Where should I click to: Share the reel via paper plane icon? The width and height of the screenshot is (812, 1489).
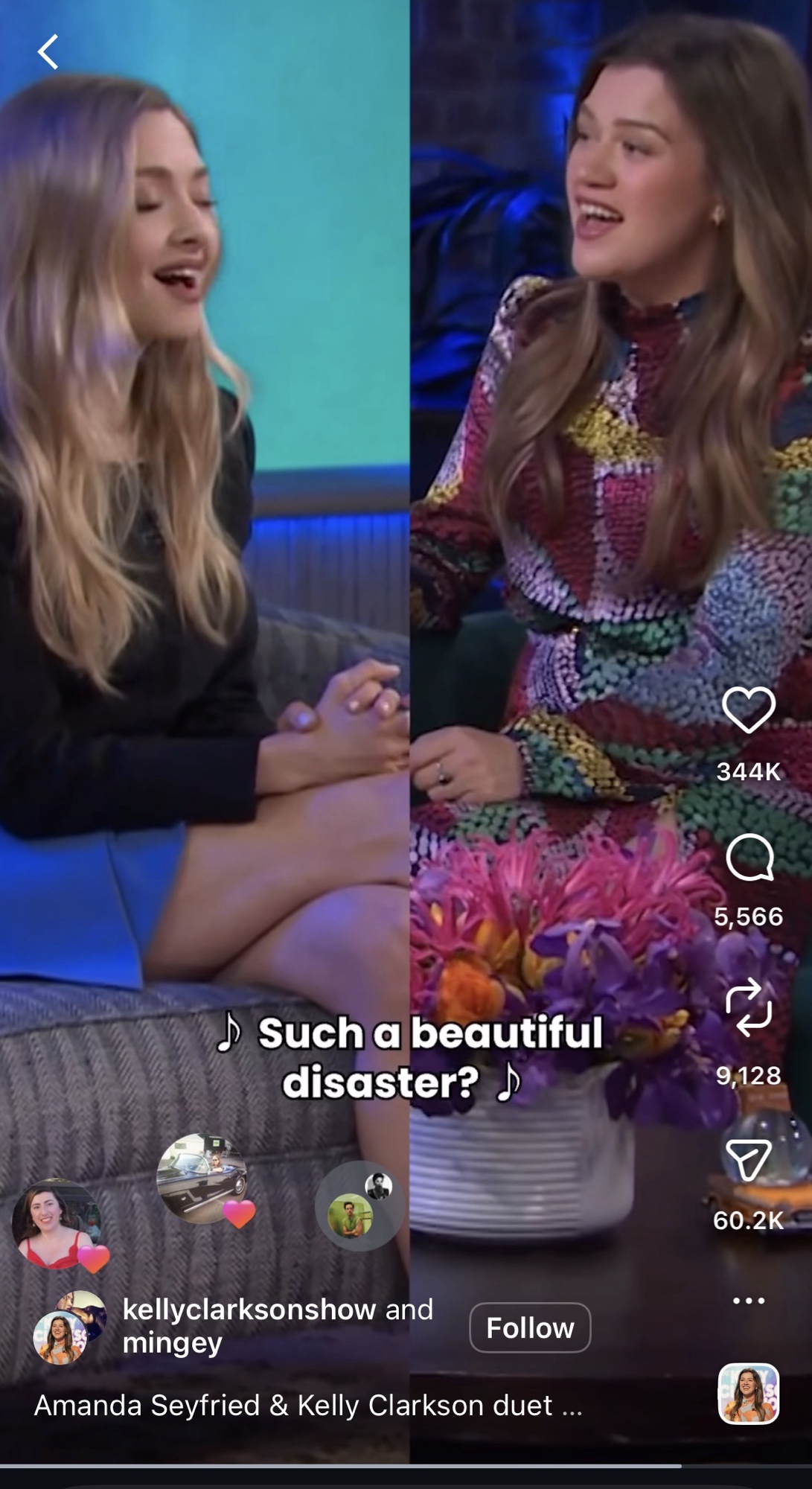(x=747, y=1160)
